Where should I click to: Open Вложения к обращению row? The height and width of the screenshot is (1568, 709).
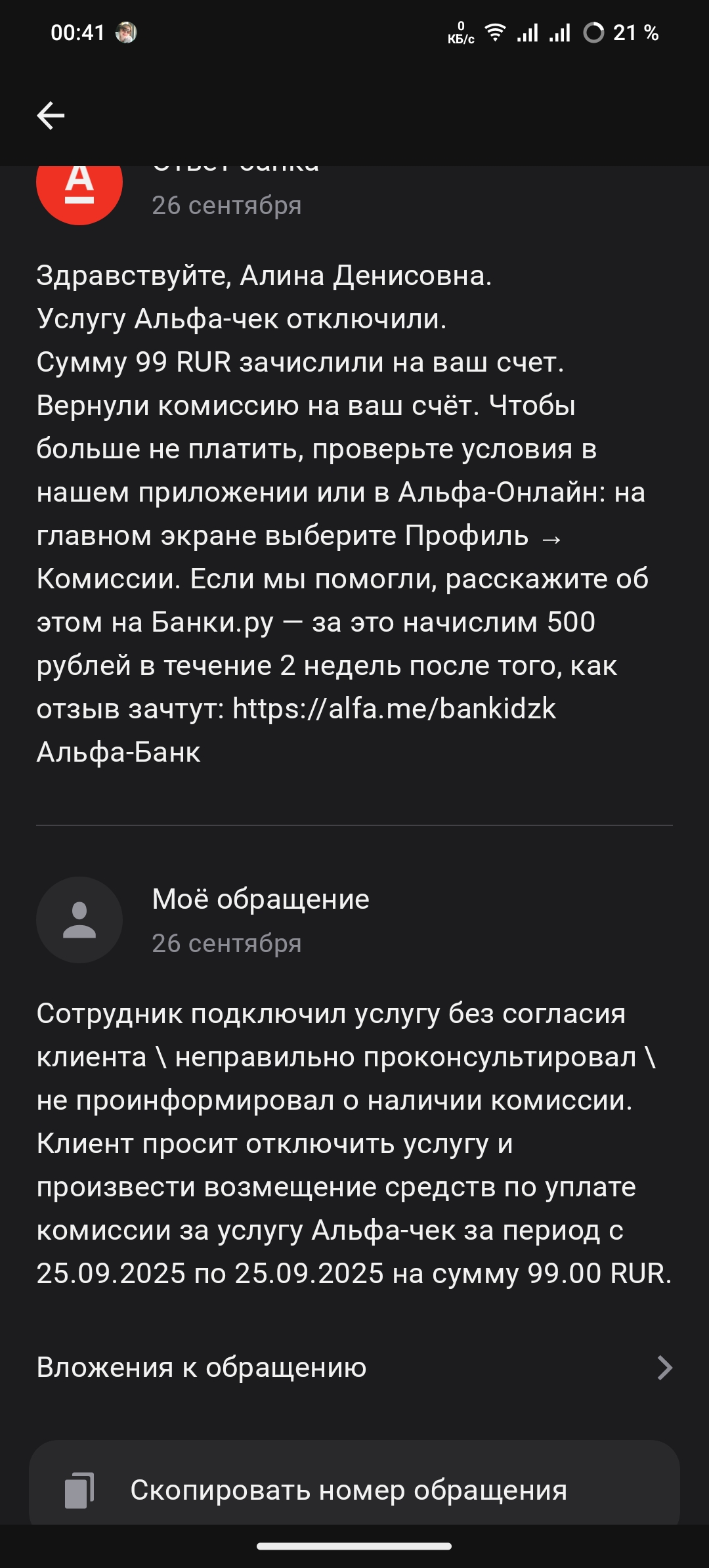pyautogui.click(x=354, y=1367)
